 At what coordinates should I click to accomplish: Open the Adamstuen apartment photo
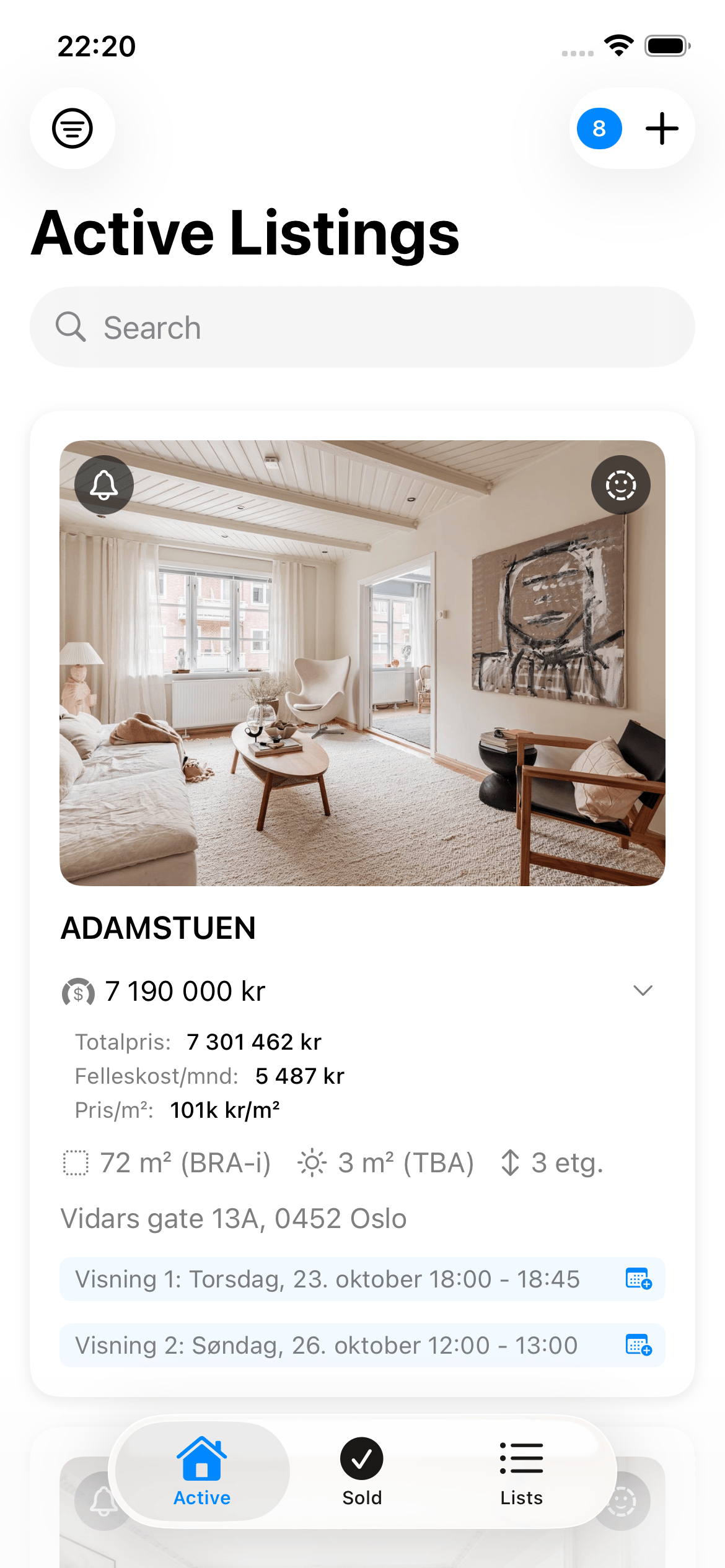pos(362,681)
